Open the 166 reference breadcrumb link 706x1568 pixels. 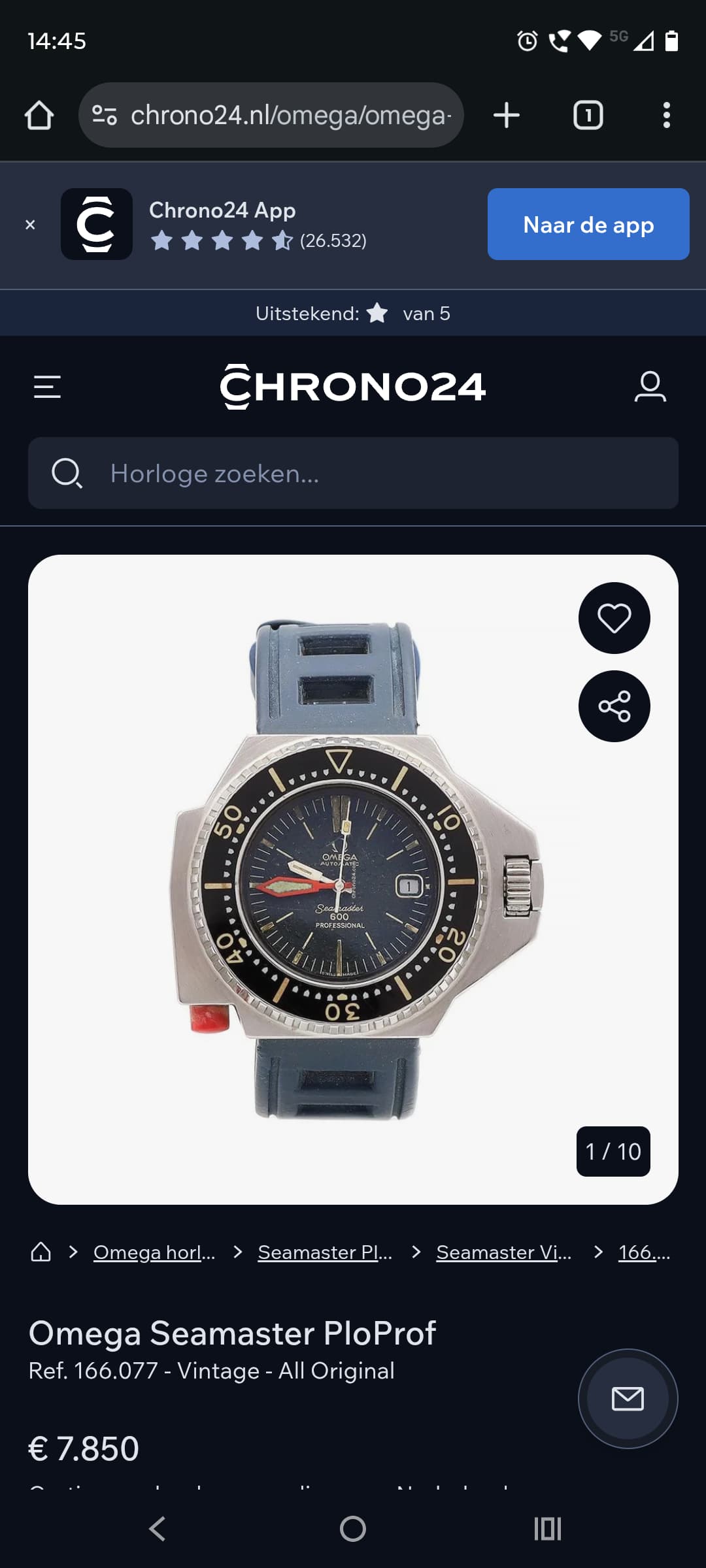click(x=644, y=1252)
